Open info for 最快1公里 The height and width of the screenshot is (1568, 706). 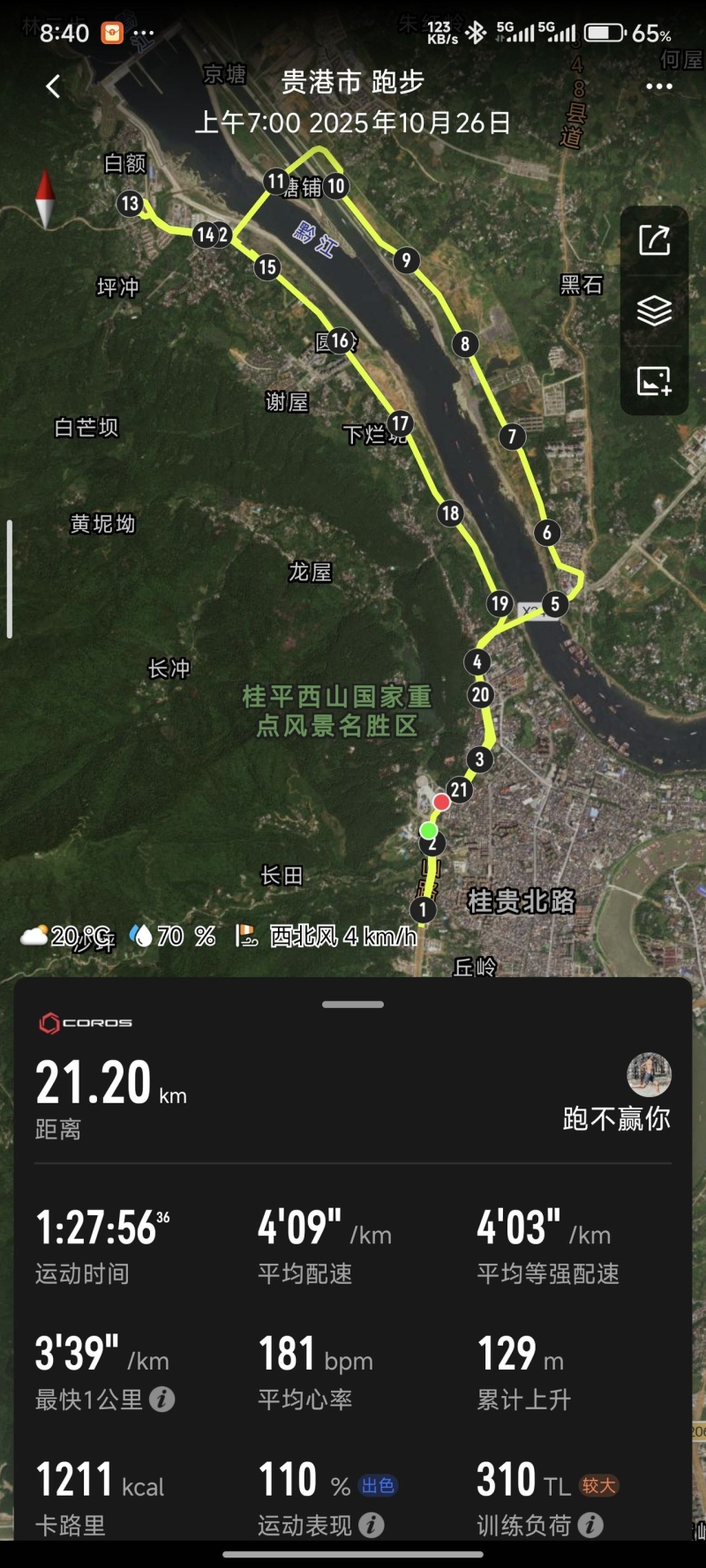pos(162,1399)
